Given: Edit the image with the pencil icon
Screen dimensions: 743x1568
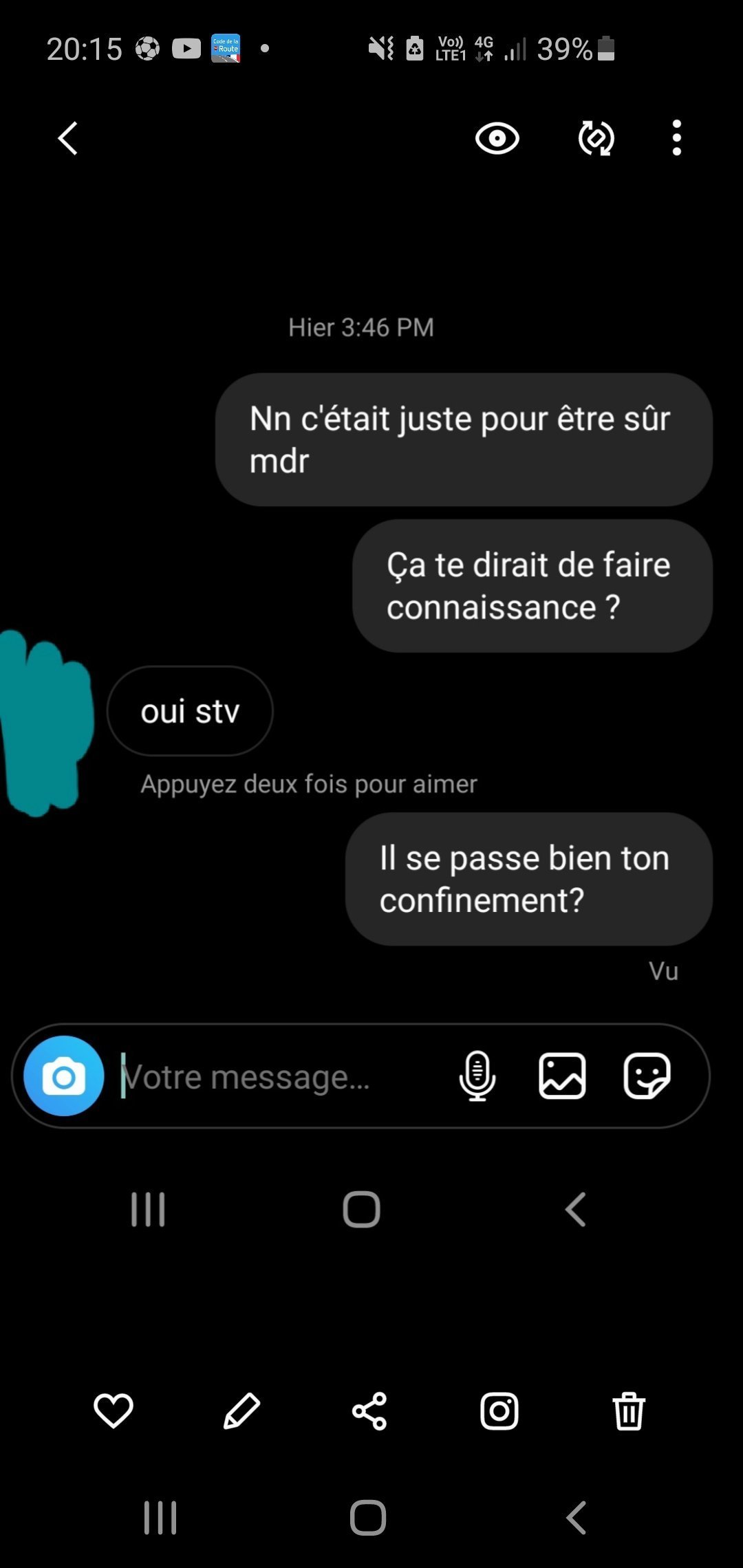Looking at the screenshot, I should (241, 1411).
